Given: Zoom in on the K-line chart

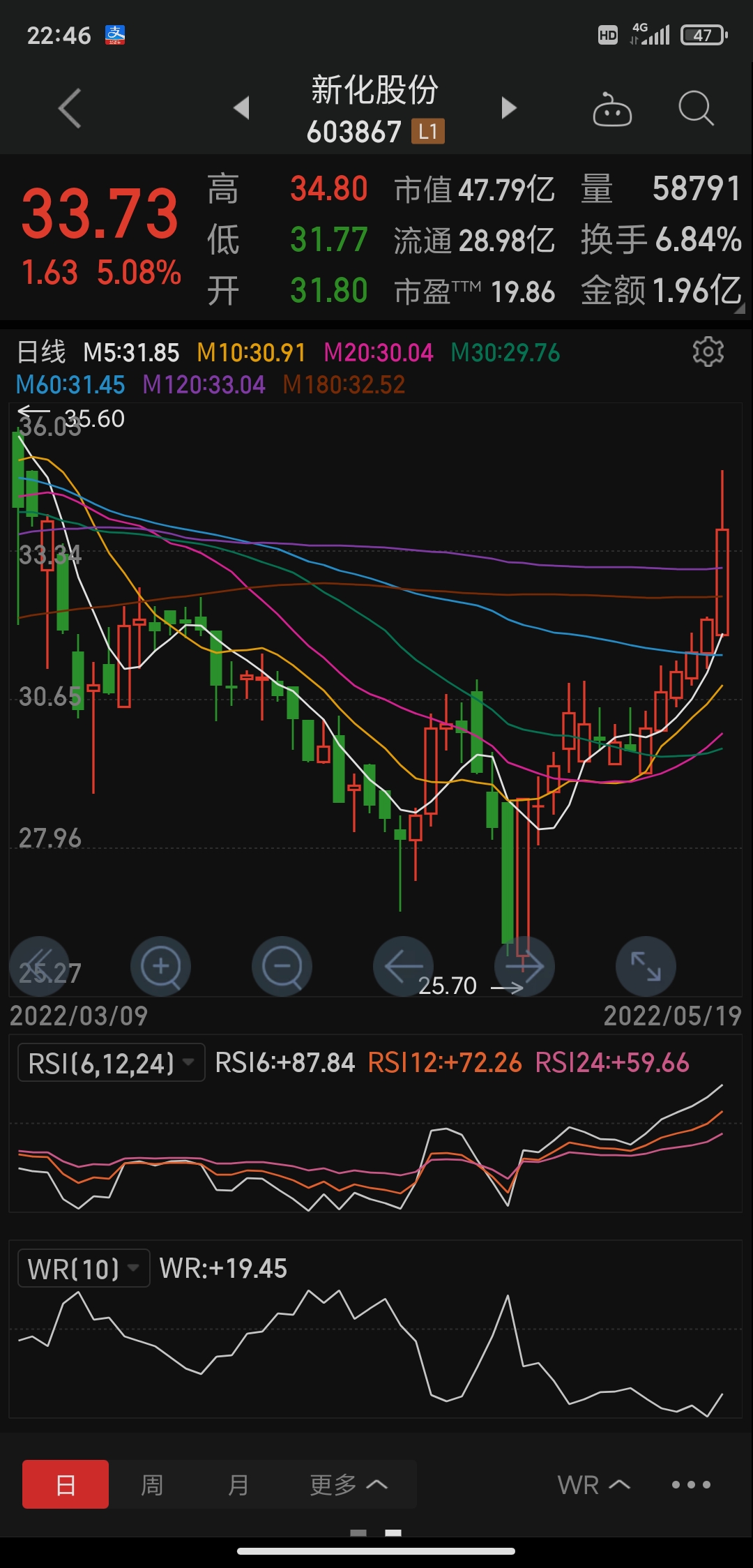Looking at the screenshot, I should [160, 966].
